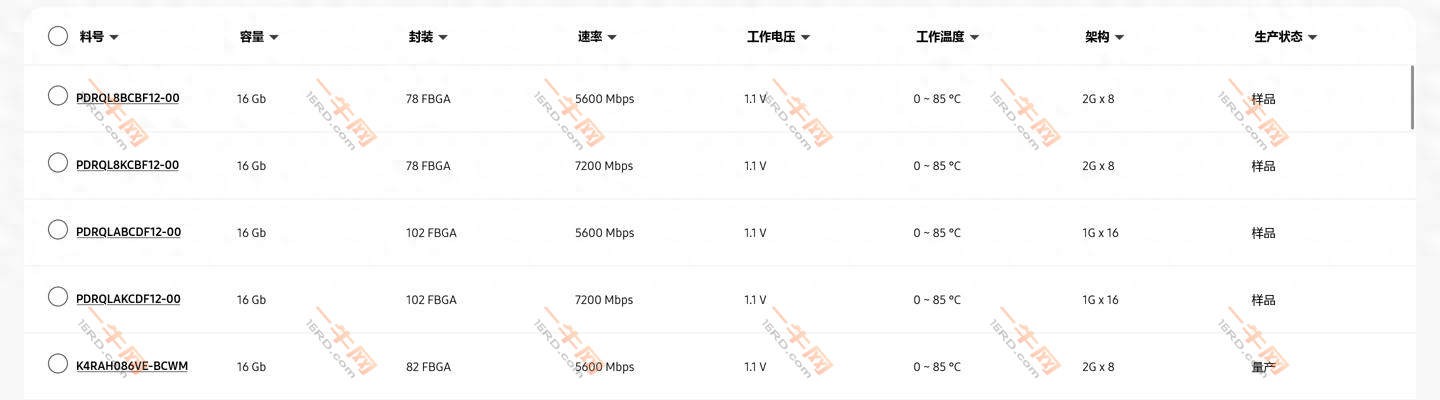The image size is (1440, 400).
Task: Open part link PDRQLAKCDF12-00
Action: click(x=128, y=299)
